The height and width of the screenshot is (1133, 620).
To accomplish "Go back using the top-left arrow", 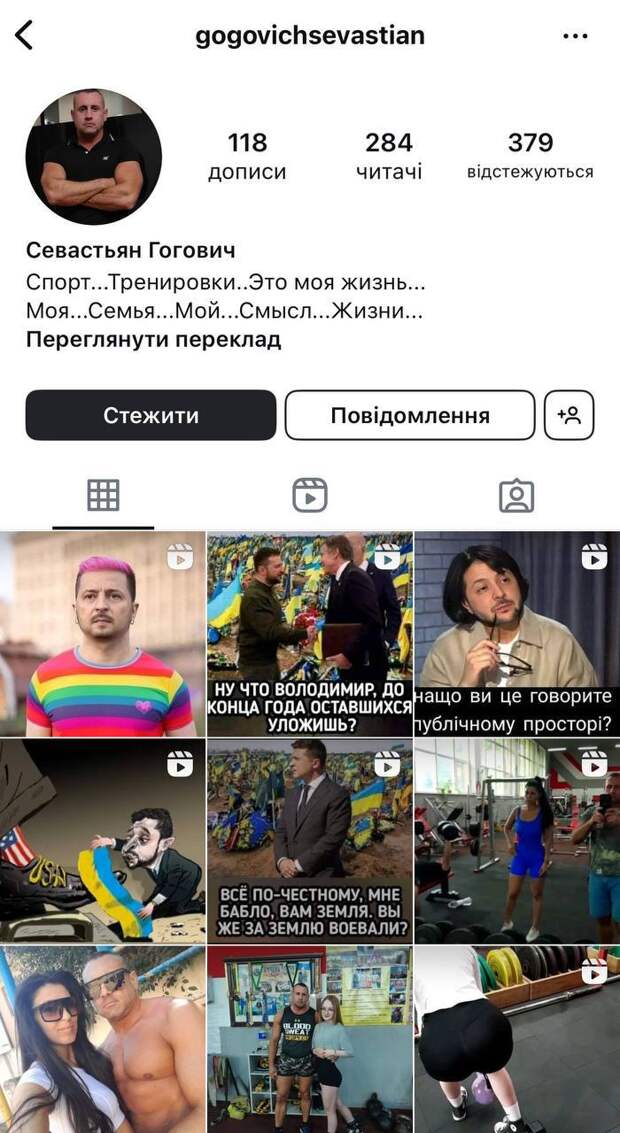I will pos(25,36).
